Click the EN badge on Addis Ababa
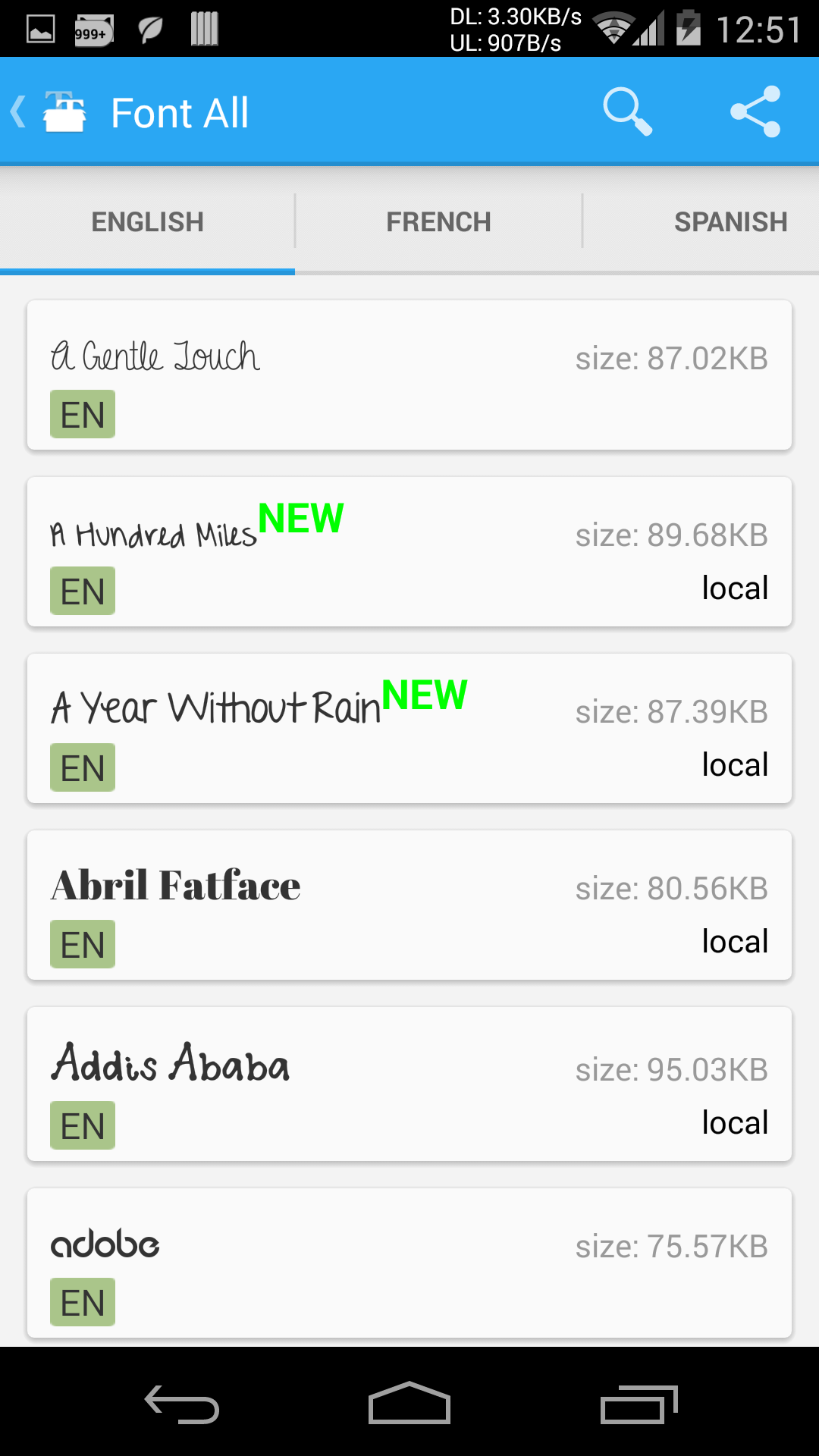The width and height of the screenshot is (819, 1456). tap(82, 1125)
